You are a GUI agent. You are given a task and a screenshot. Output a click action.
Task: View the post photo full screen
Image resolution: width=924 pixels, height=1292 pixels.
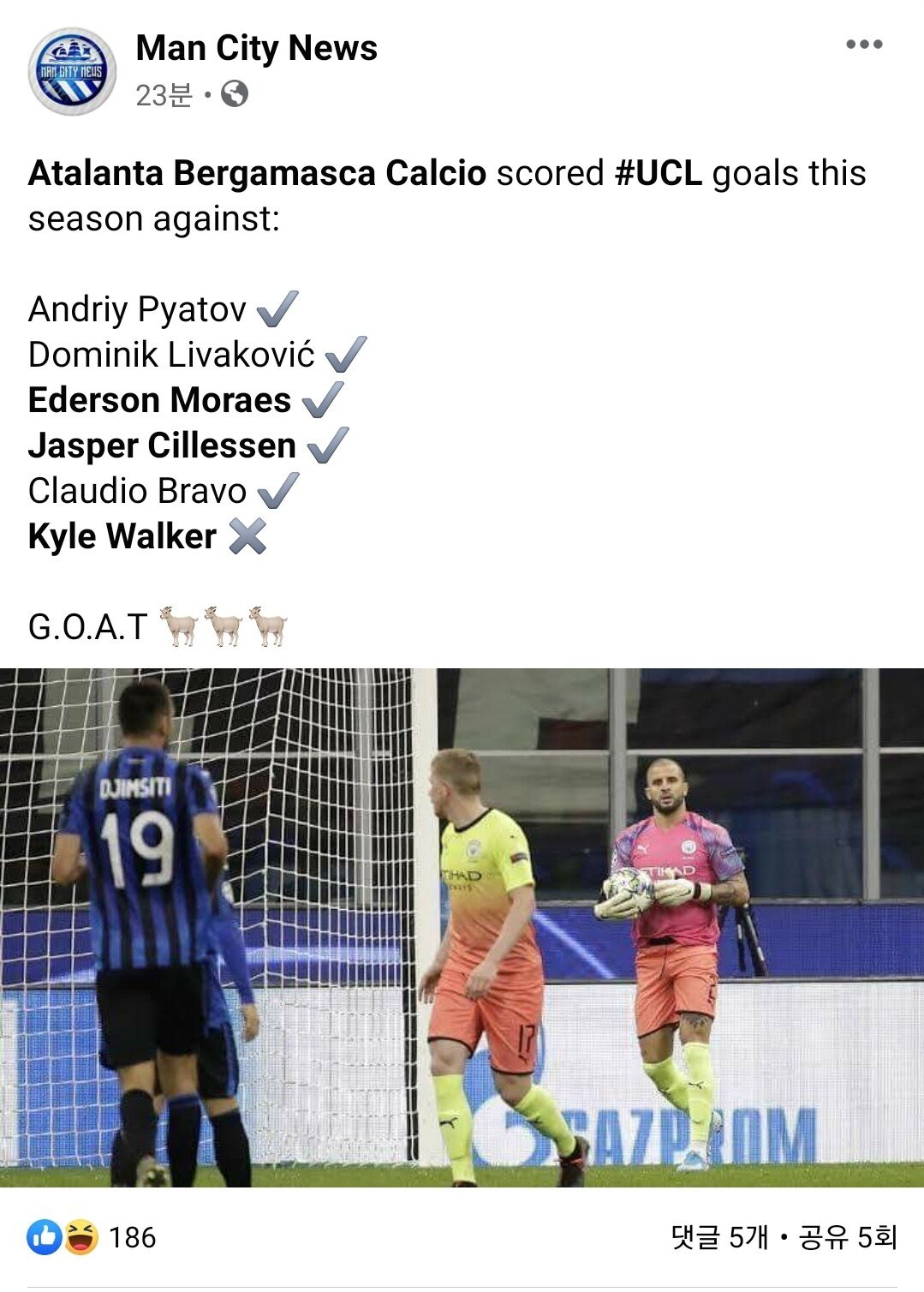point(462,927)
